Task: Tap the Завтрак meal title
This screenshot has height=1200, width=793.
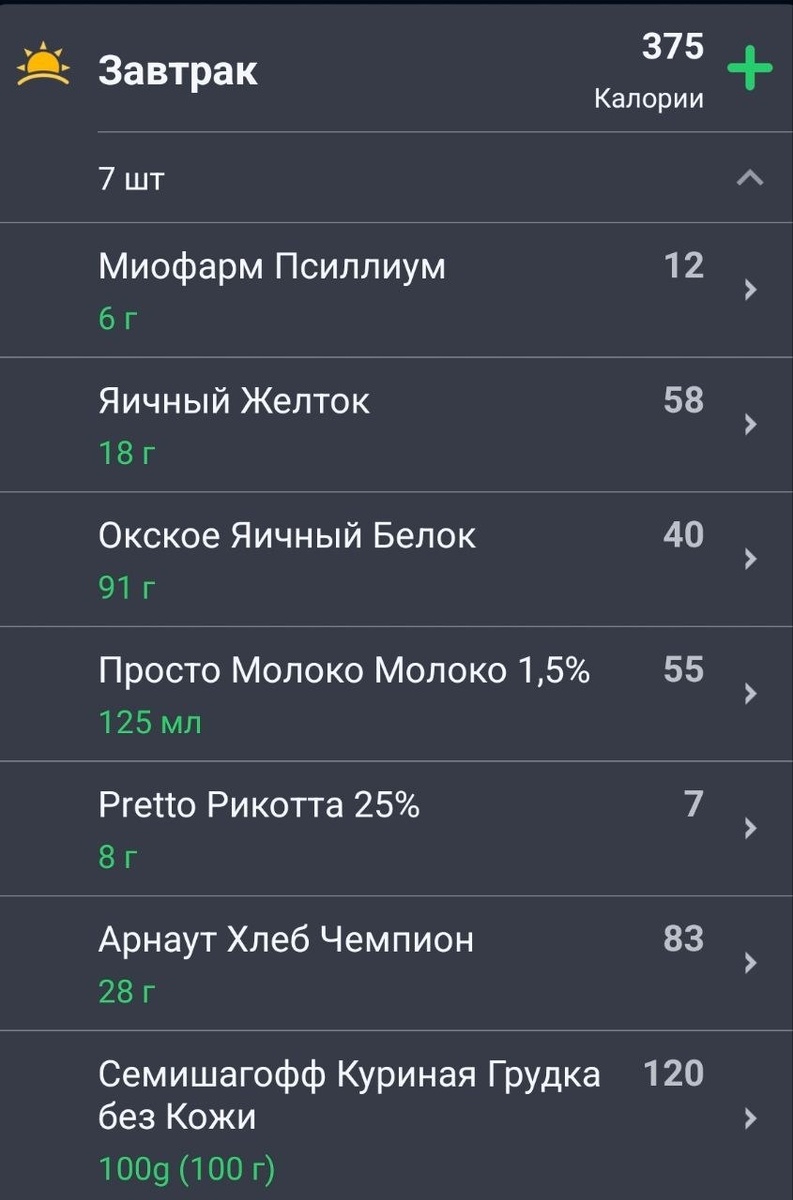Action: (180, 70)
